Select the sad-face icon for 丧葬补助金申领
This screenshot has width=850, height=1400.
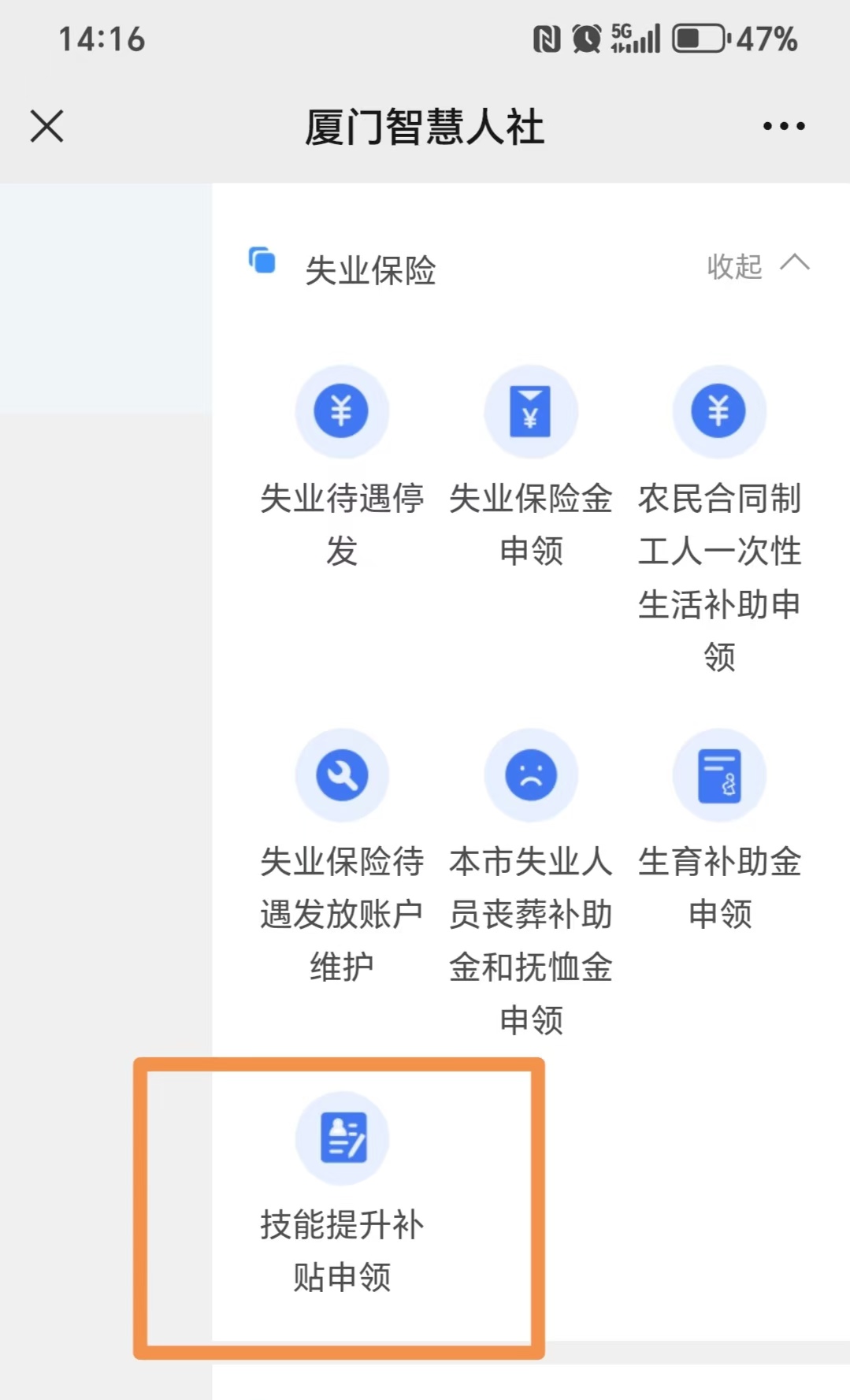tap(530, 774)
